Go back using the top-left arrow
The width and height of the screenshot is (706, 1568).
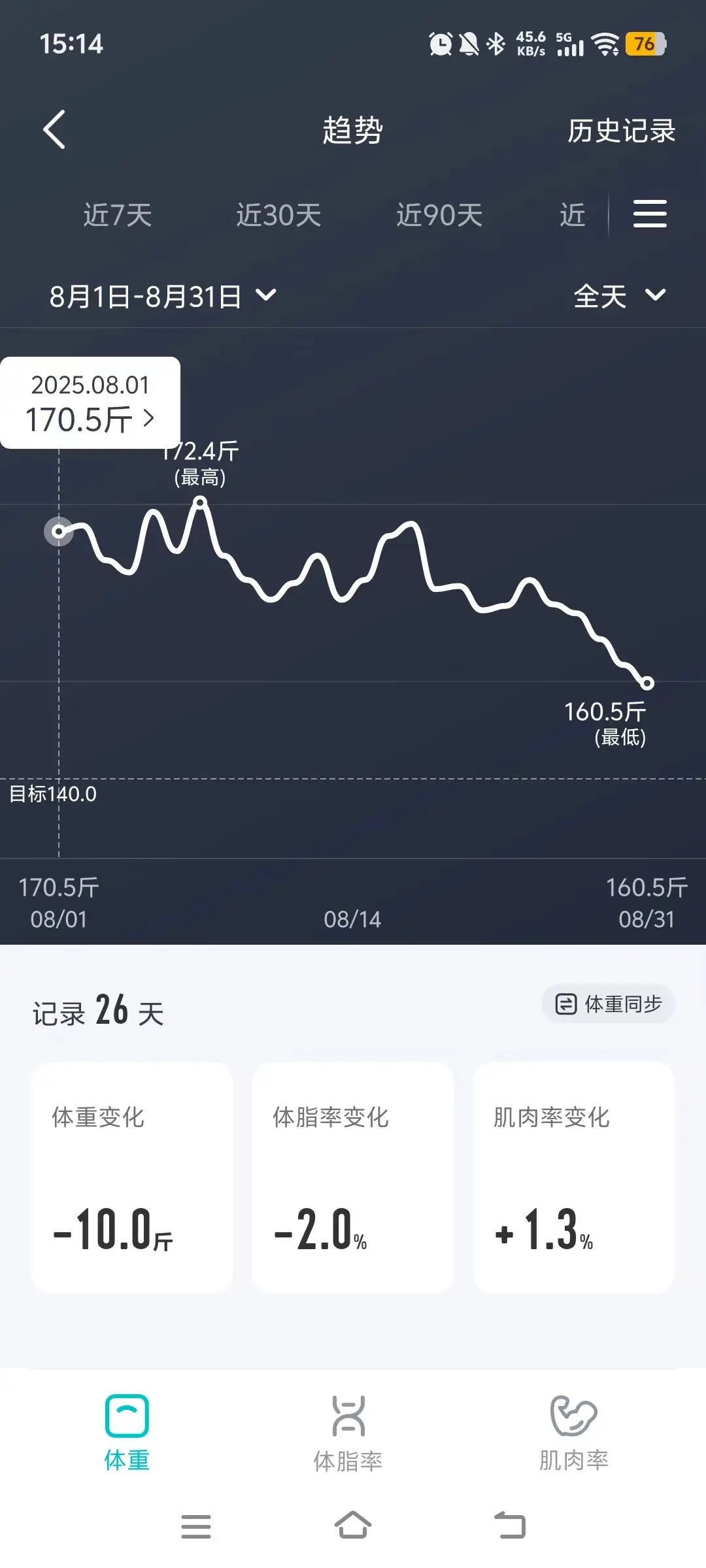tap(54, 129)
